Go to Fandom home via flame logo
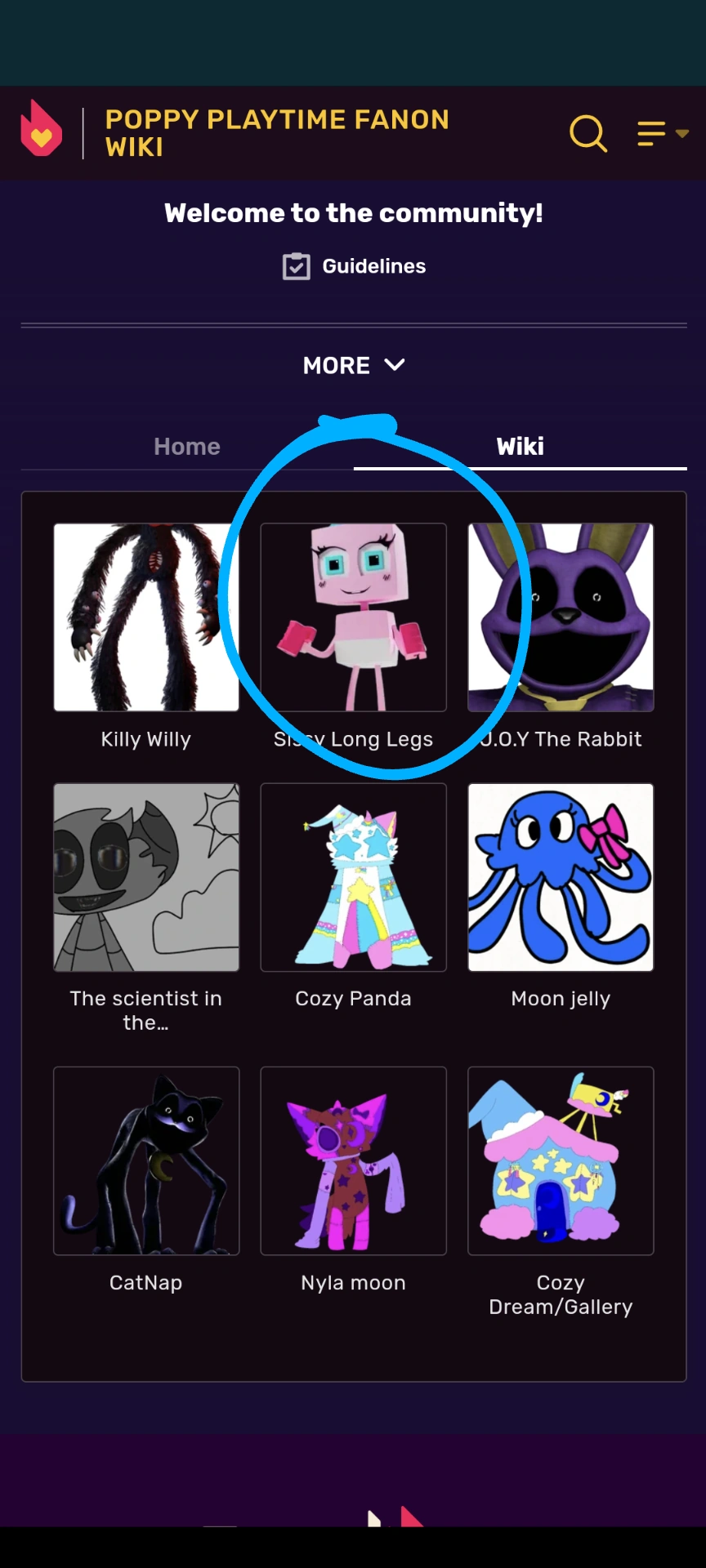 tap(41, 129)
